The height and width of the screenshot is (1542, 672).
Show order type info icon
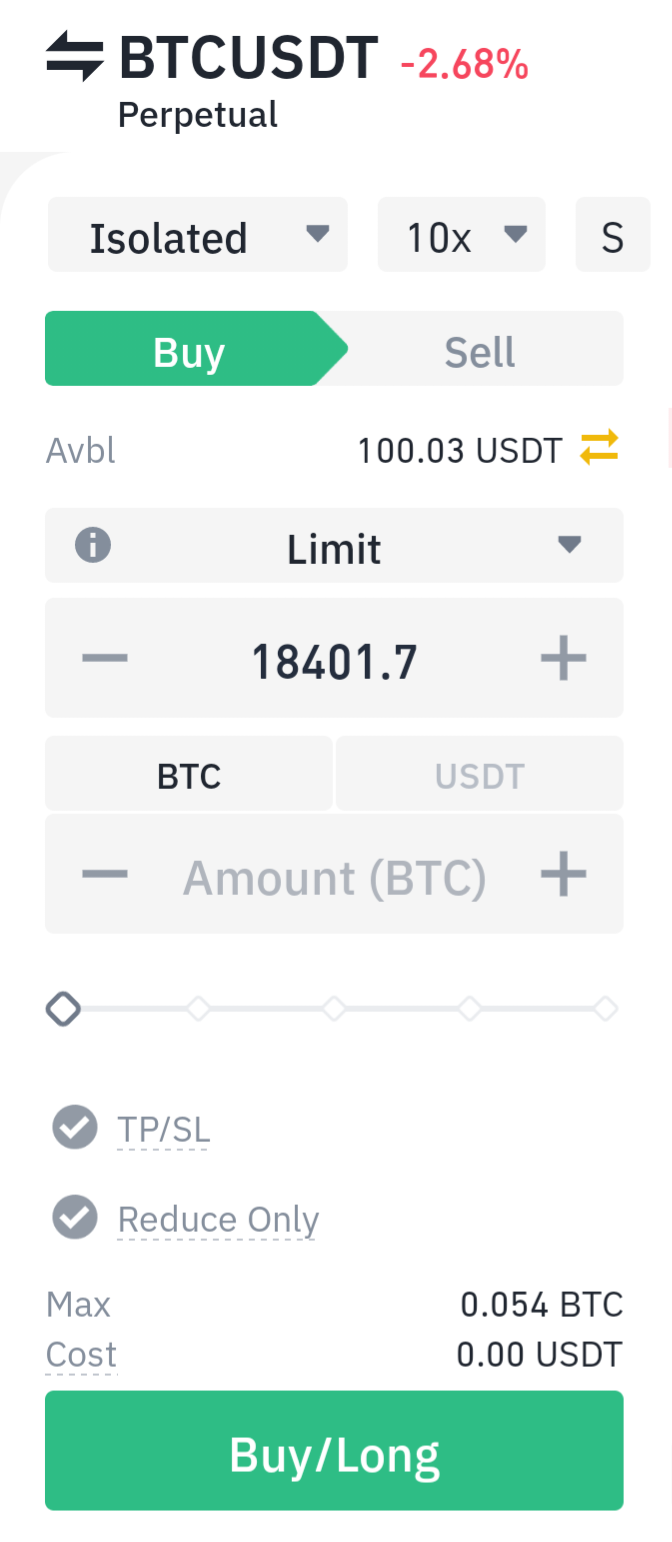pos(93,545)
